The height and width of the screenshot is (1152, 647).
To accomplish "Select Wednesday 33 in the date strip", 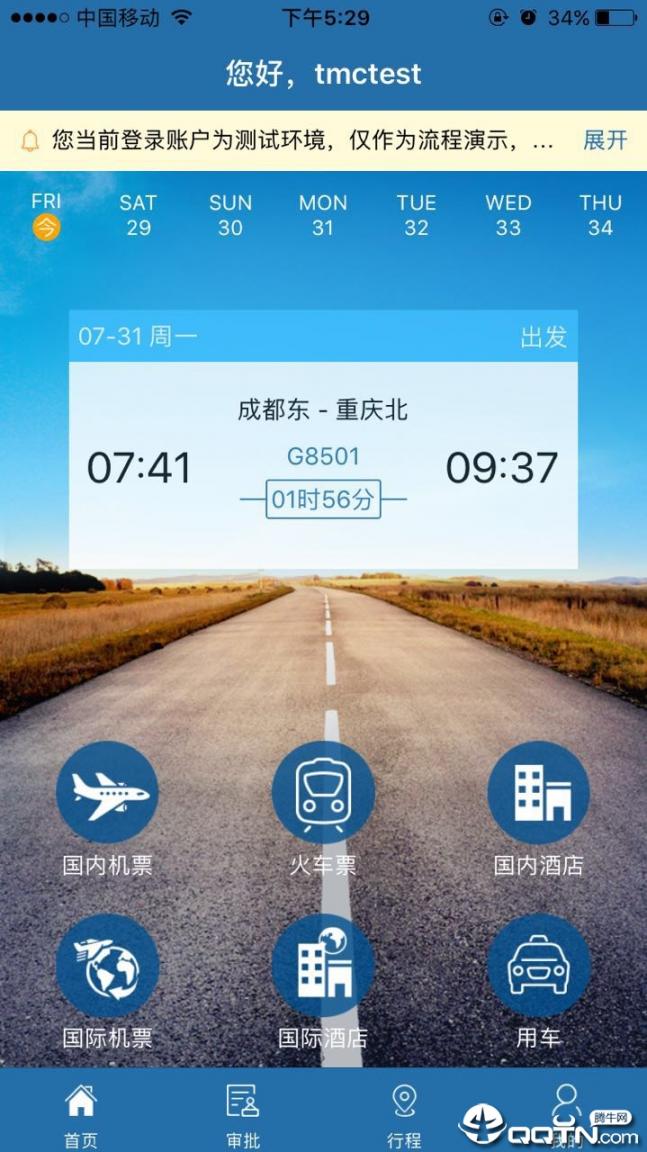I will tap(508, 215).
